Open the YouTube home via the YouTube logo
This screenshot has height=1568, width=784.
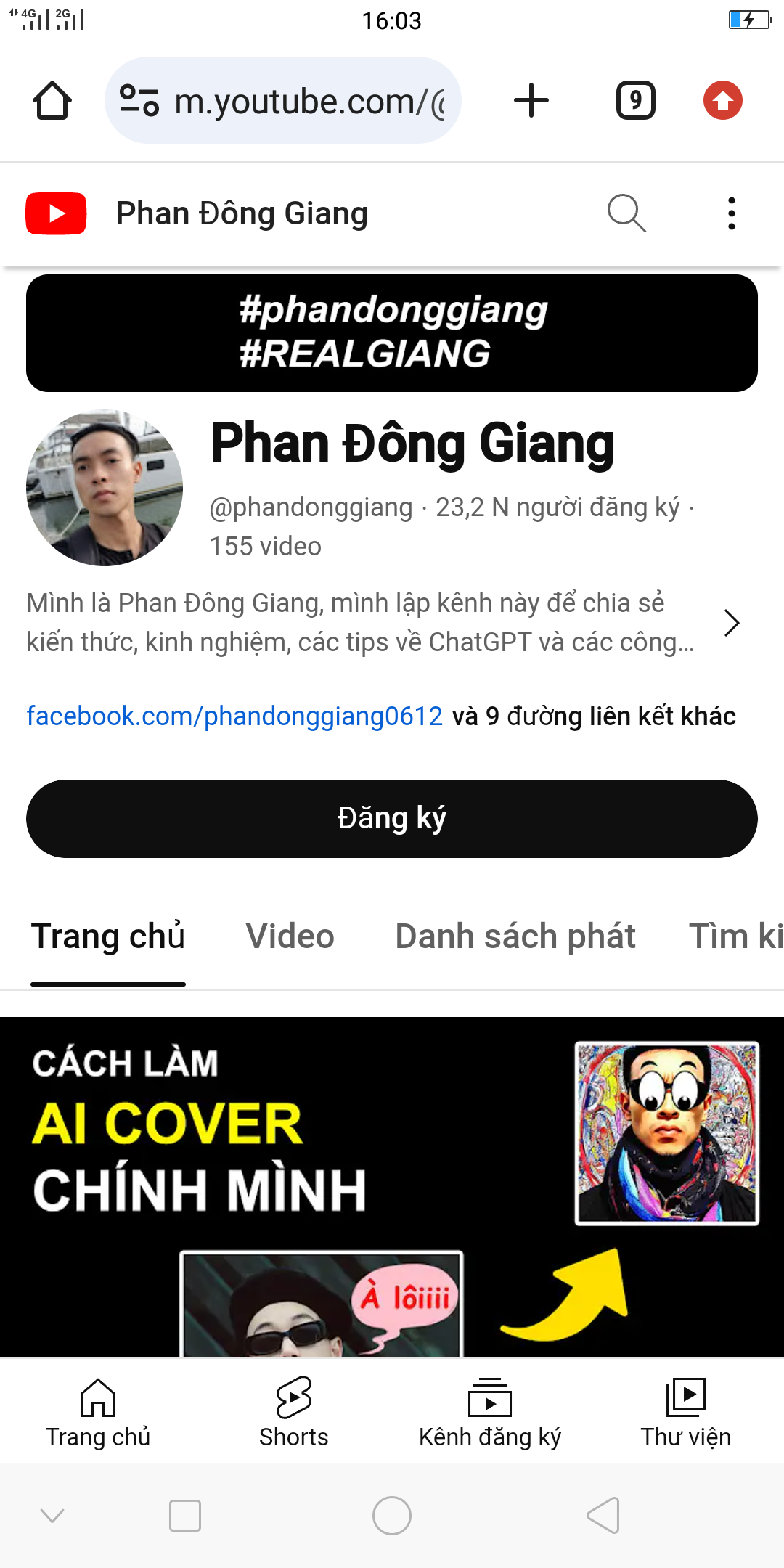56,213
